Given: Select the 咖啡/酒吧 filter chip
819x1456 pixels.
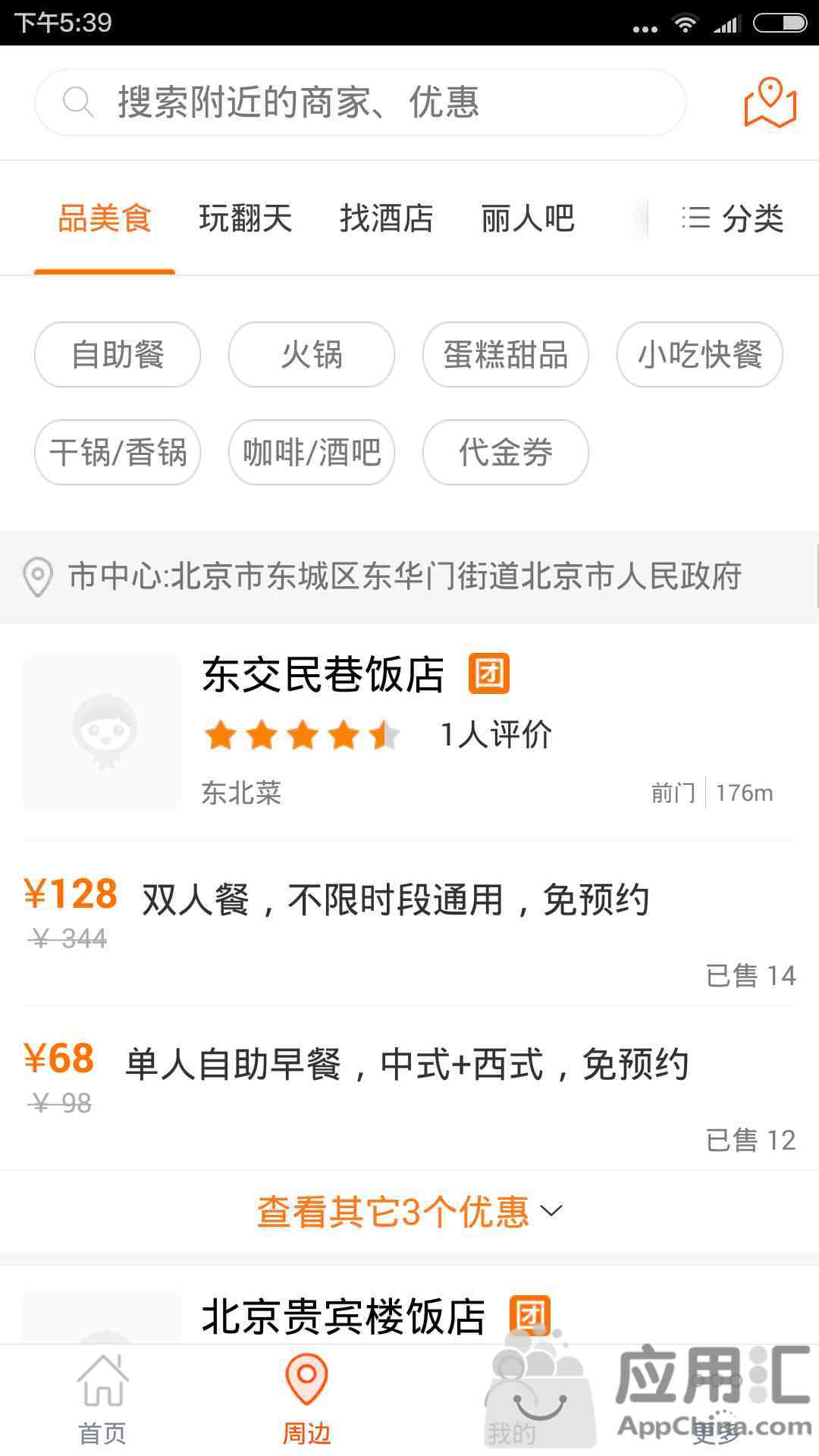Looking at the screenshot, I should click(312, 453).
